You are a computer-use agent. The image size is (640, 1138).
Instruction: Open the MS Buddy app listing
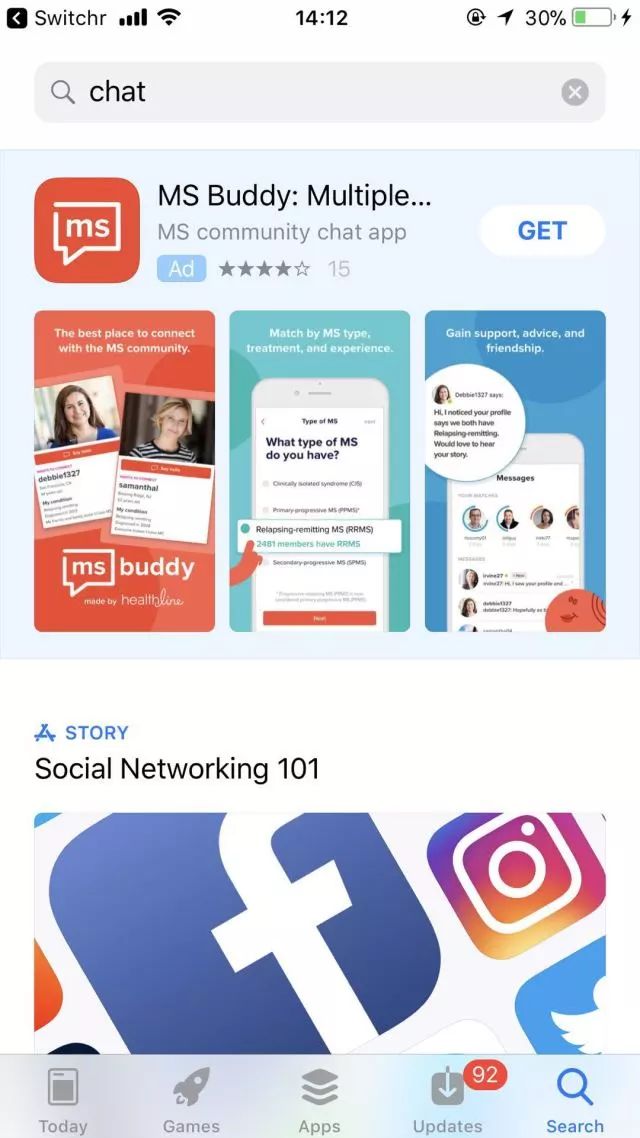point(295,196)
